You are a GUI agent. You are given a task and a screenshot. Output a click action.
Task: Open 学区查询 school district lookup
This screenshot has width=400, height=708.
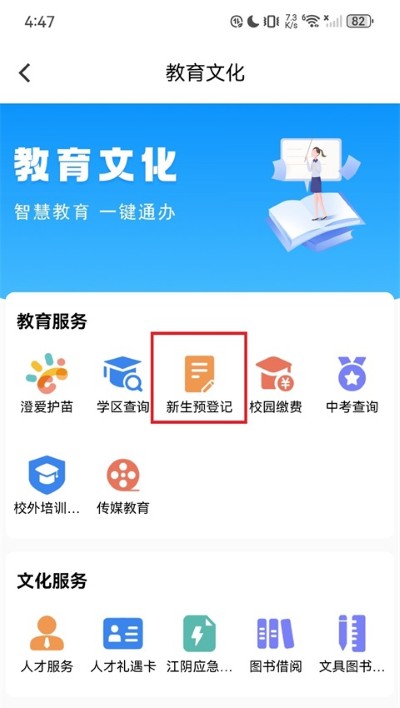[123, 384]
